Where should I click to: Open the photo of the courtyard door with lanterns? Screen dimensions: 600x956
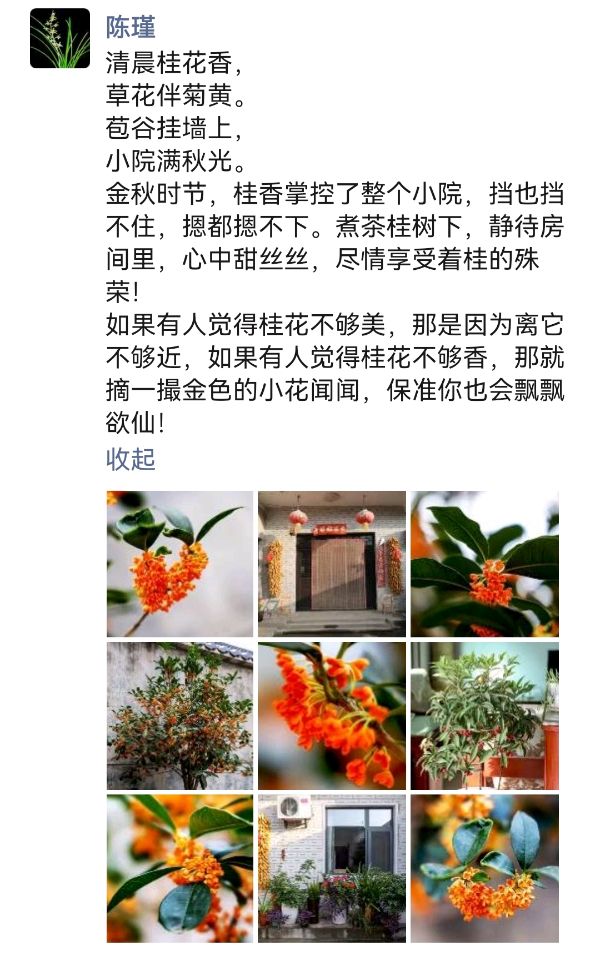pyautogui.click(x=332, y=564)
